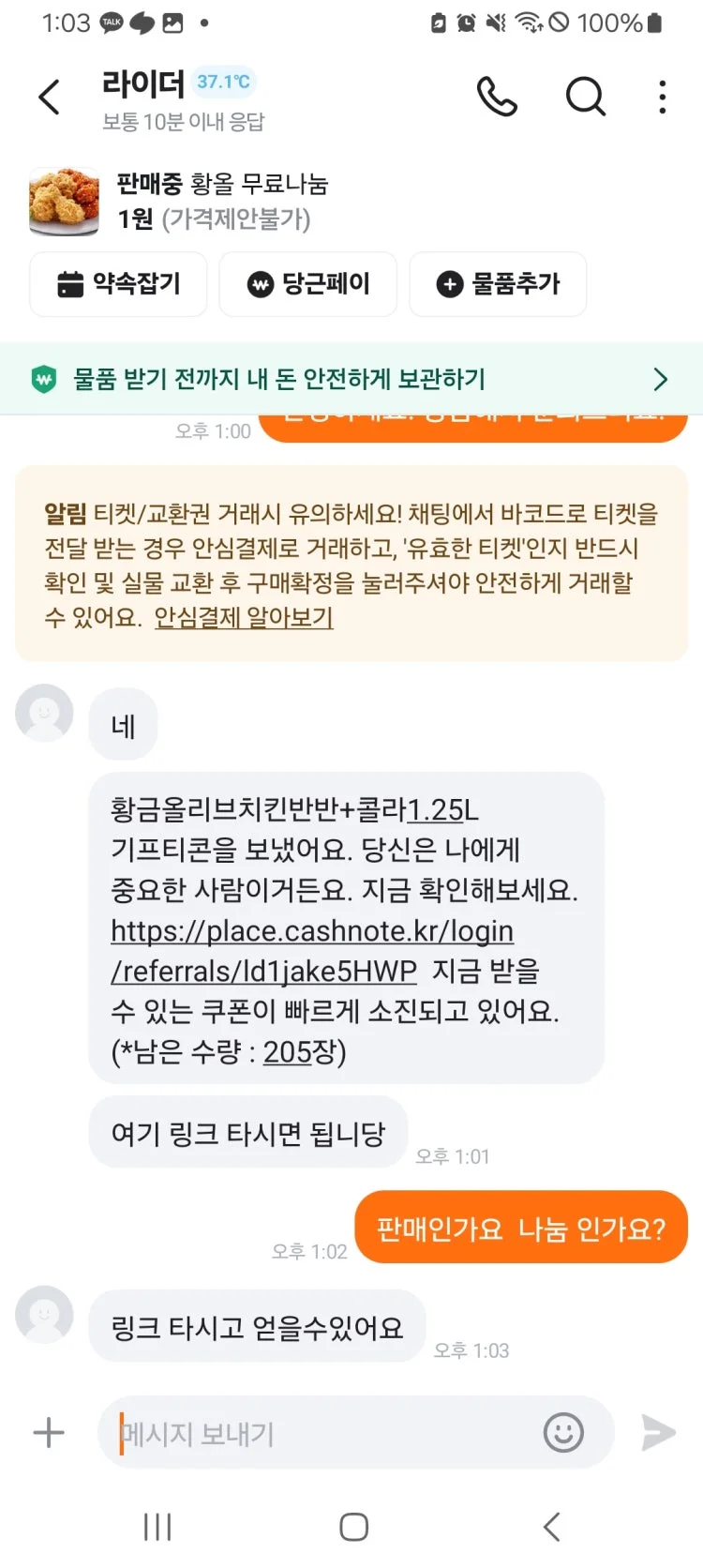The image size is (703, 1568).
Task: Tap the plus icon to attach something
Action: pos(49,1432)
